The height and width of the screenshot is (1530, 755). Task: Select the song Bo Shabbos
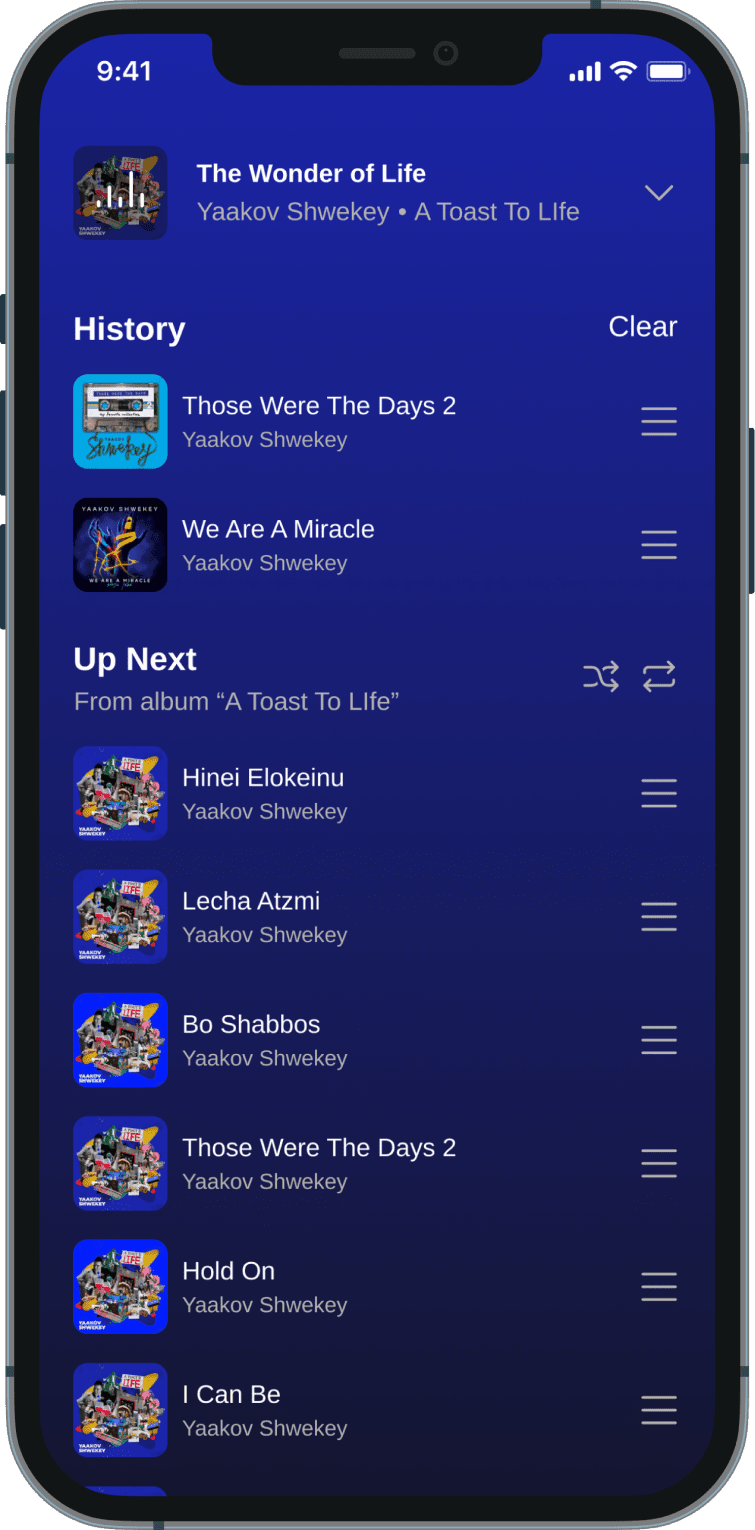[x=251, y=1040]
